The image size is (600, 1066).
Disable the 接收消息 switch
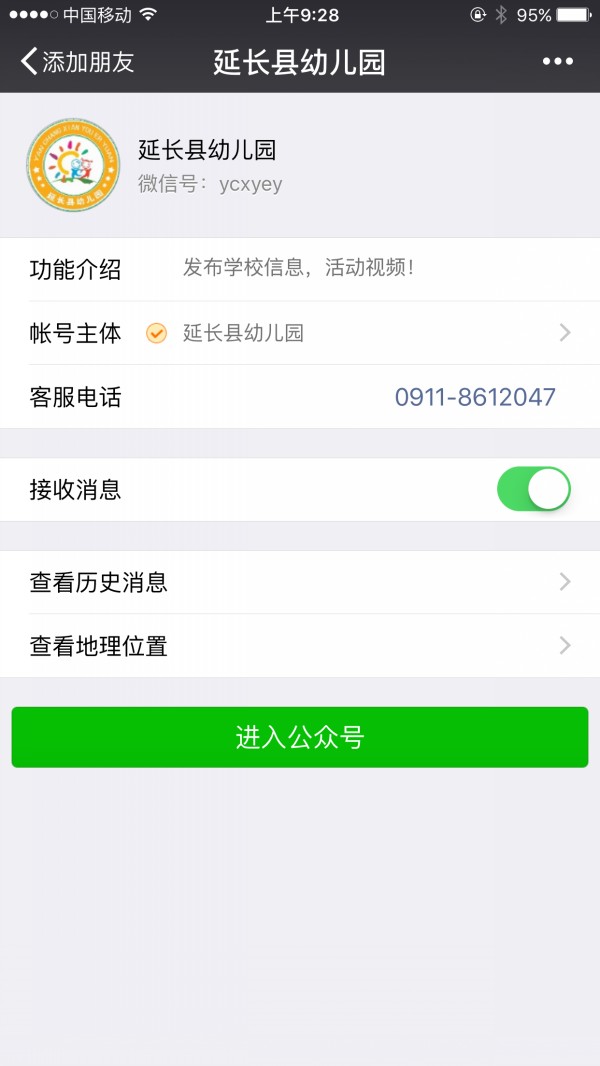click(x=533, y=490)
